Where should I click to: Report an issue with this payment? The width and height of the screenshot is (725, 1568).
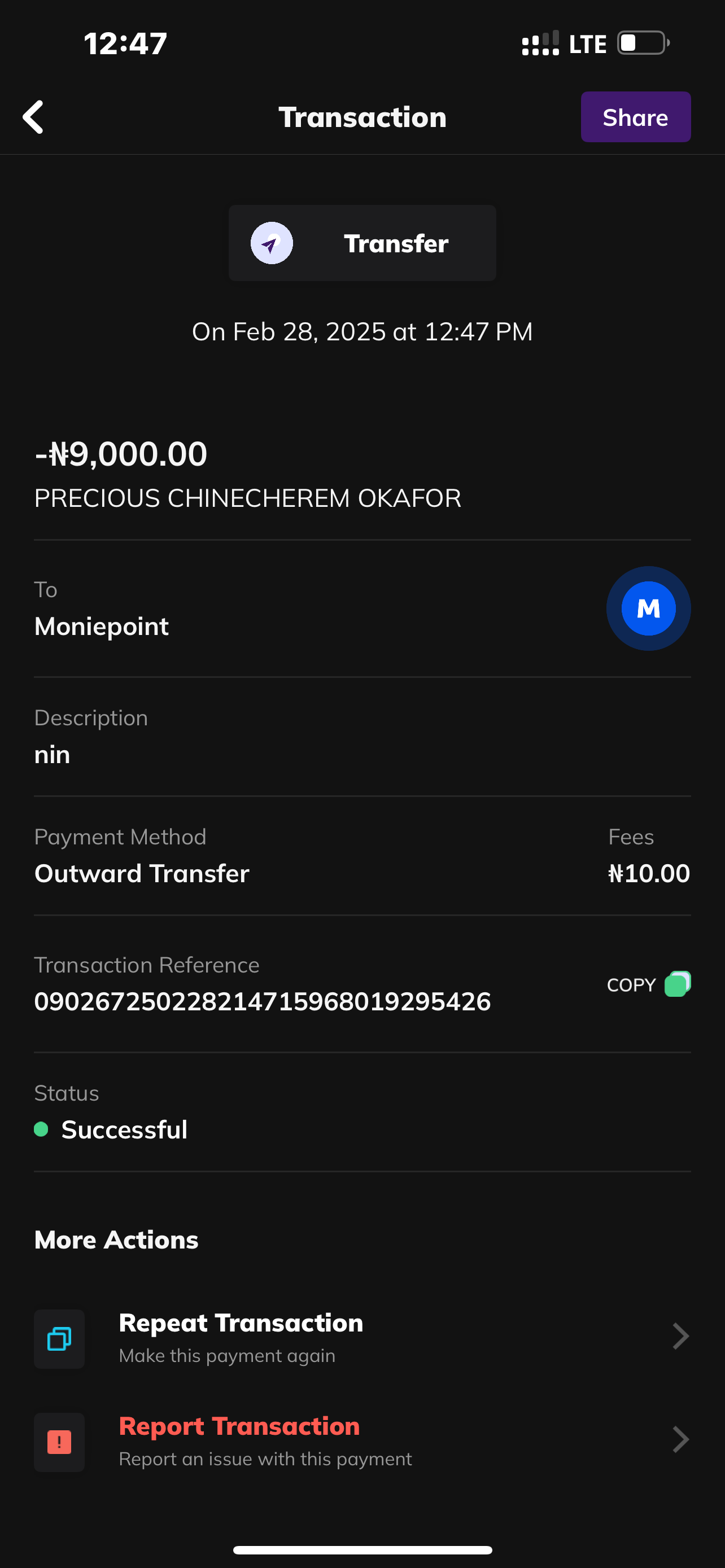tap(362, 1442)
